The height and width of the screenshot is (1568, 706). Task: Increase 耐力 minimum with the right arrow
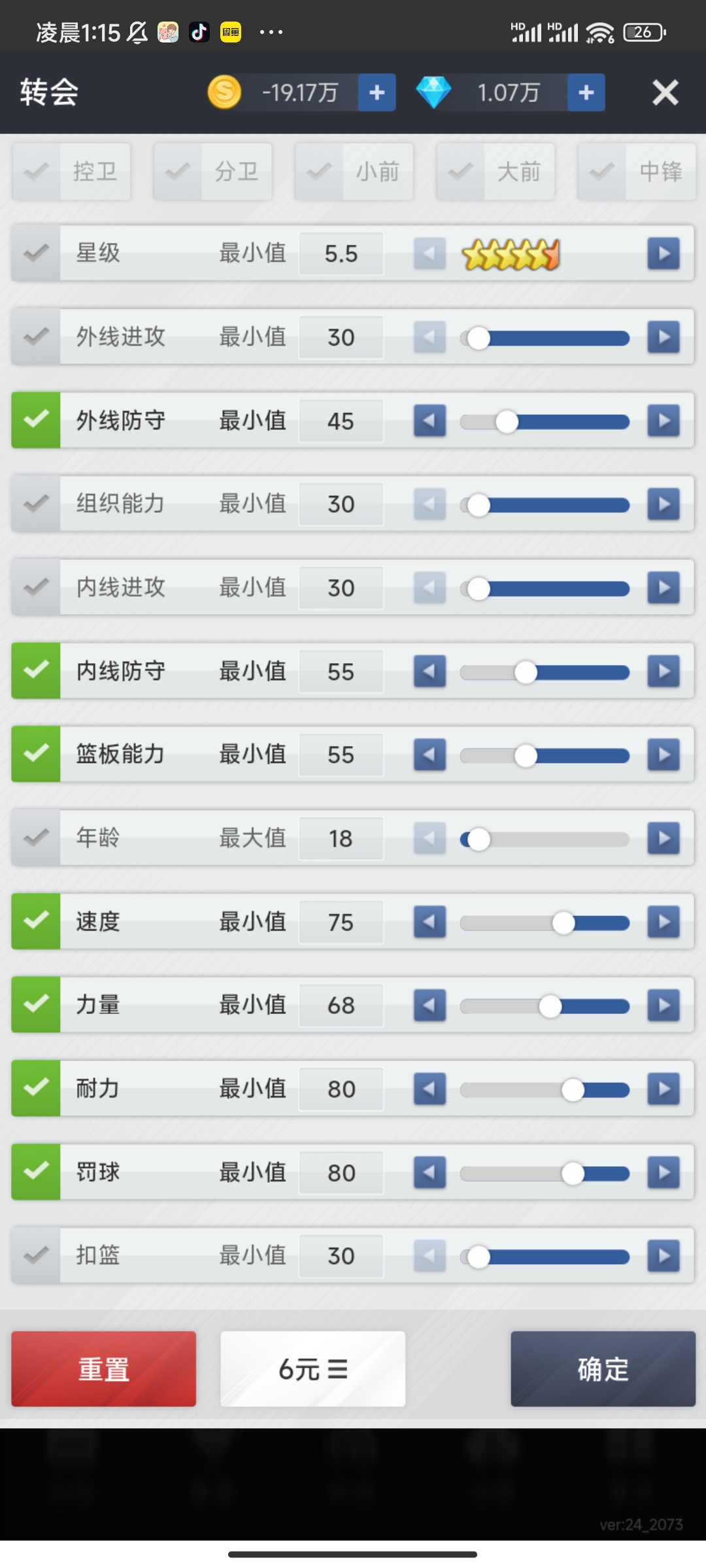[664, 1089]
